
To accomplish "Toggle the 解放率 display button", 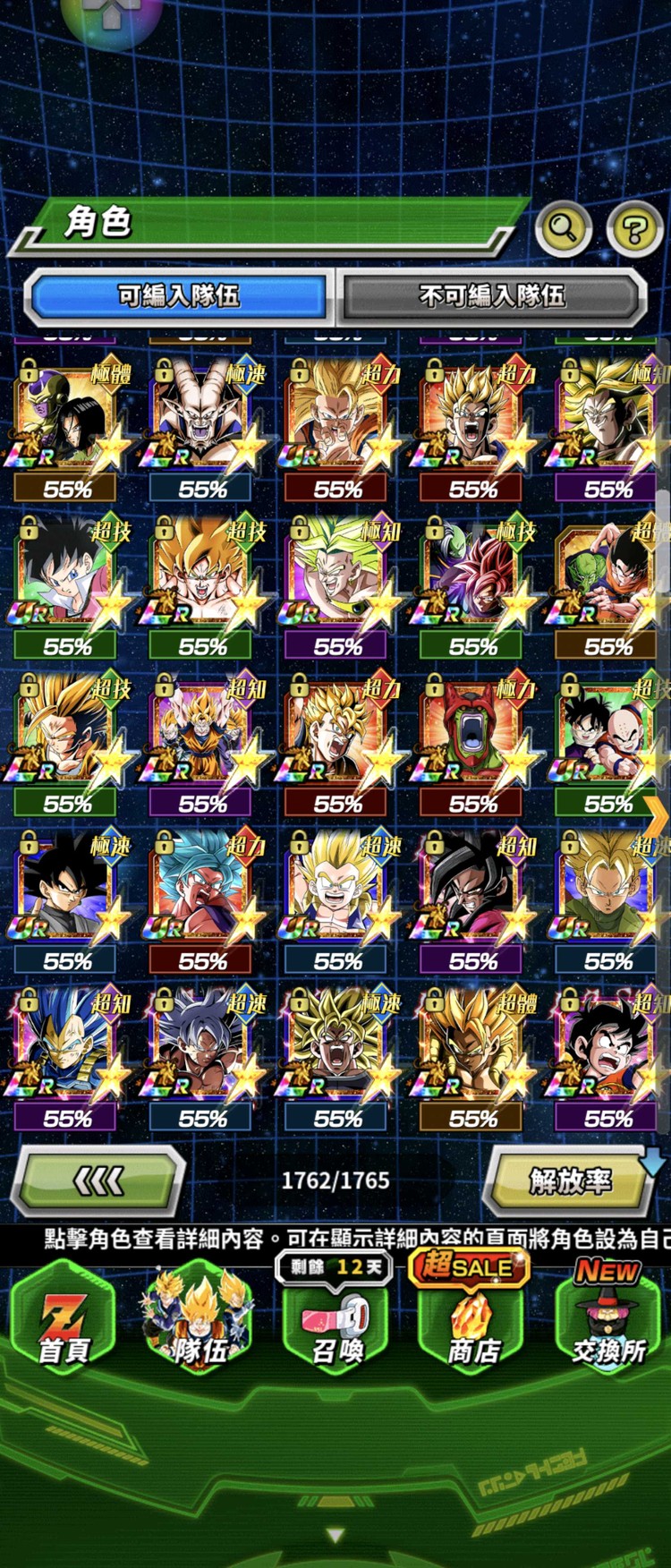I will click(571, 1181).
